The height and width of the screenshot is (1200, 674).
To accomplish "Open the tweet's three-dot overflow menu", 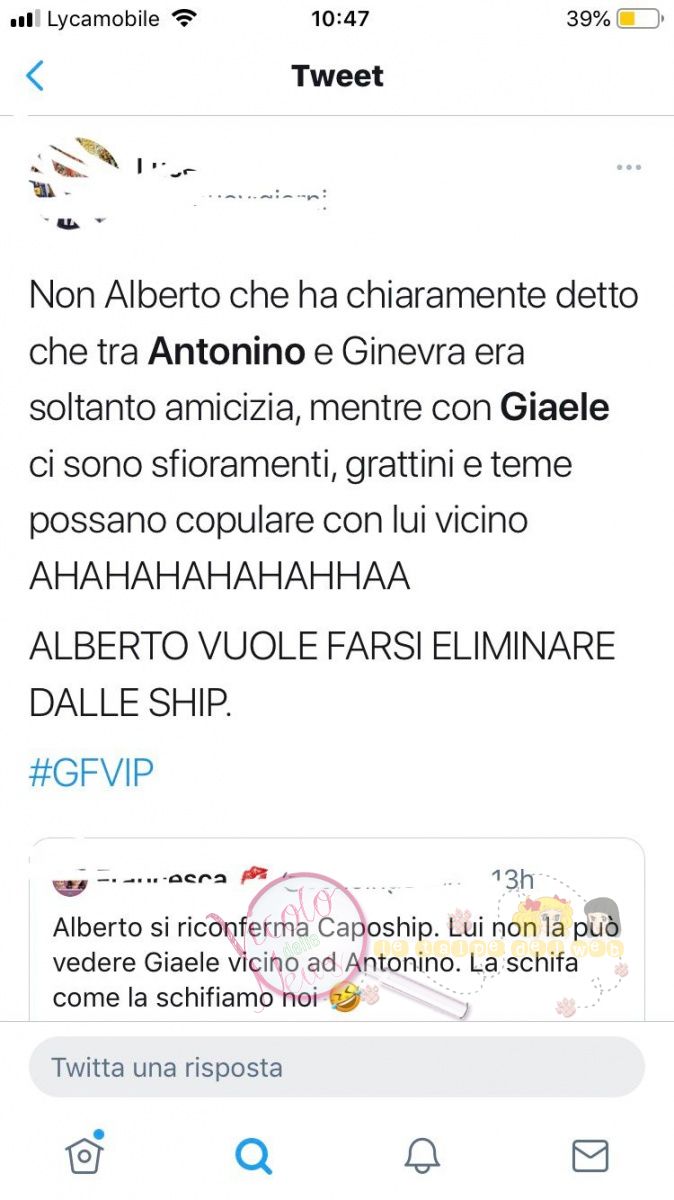I will pyautogui.click(x=628, y=167).
